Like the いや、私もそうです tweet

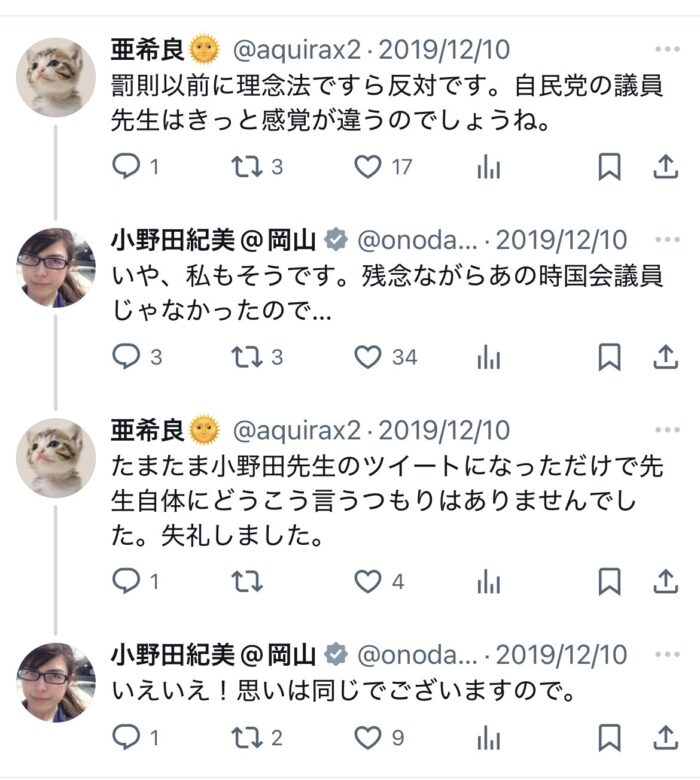(x=368, y=357)
